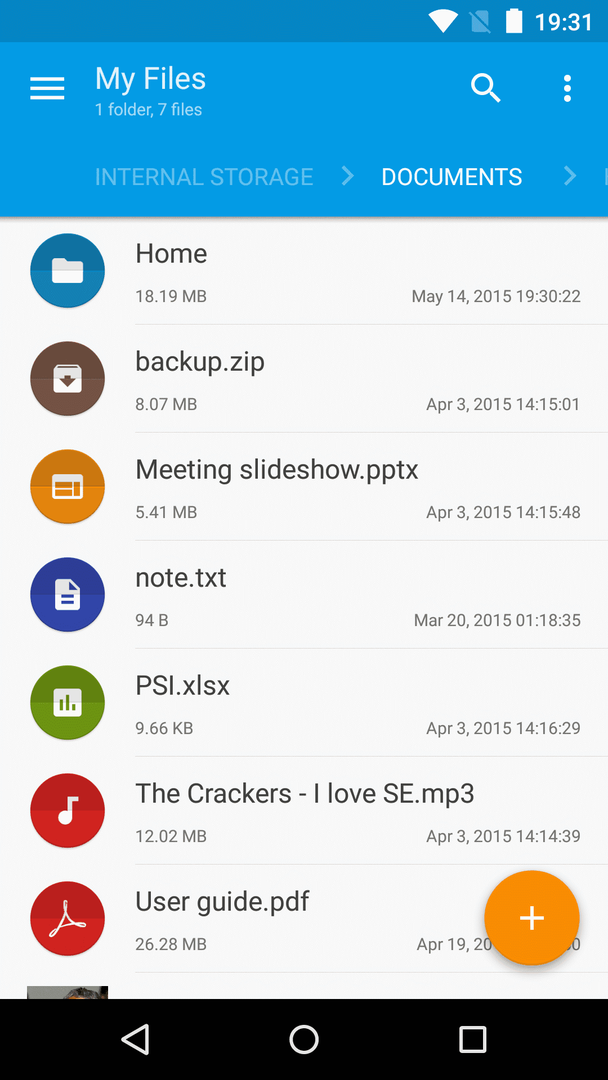Search files with the magnifier icon

(x=485, y=89)
